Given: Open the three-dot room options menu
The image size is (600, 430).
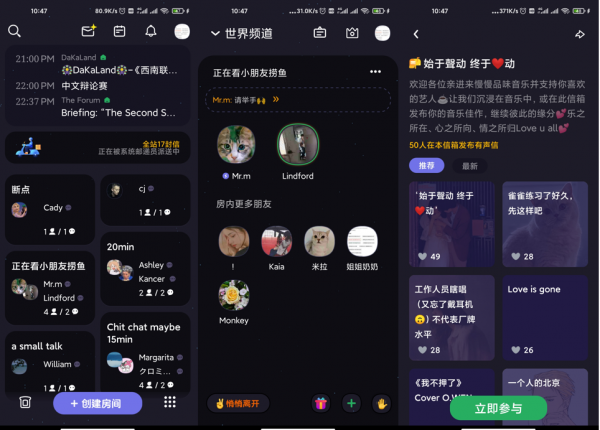Looking at the screenshot, I should pos(375,72).
